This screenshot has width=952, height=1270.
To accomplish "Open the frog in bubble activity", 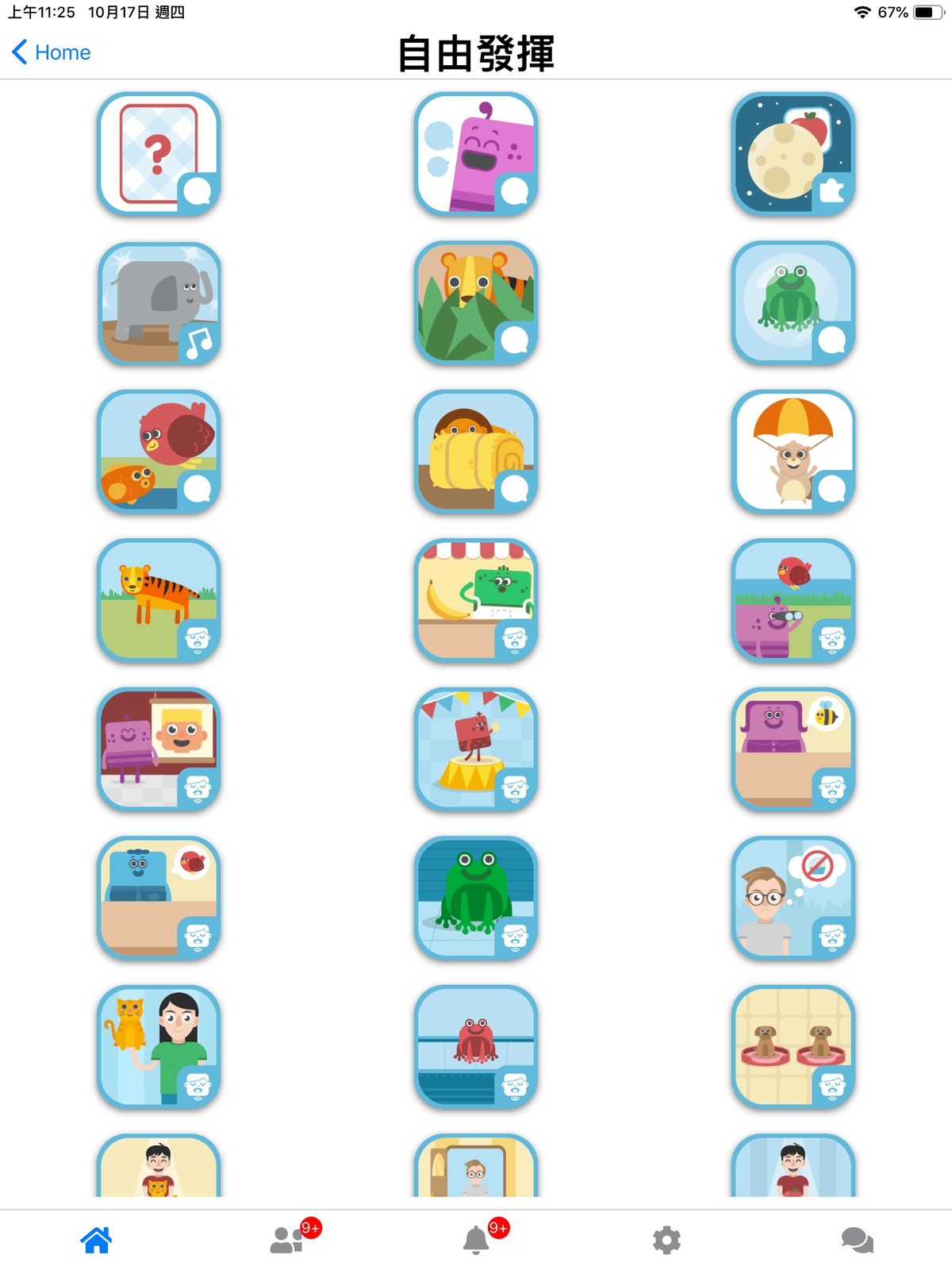I will point(793,303).
